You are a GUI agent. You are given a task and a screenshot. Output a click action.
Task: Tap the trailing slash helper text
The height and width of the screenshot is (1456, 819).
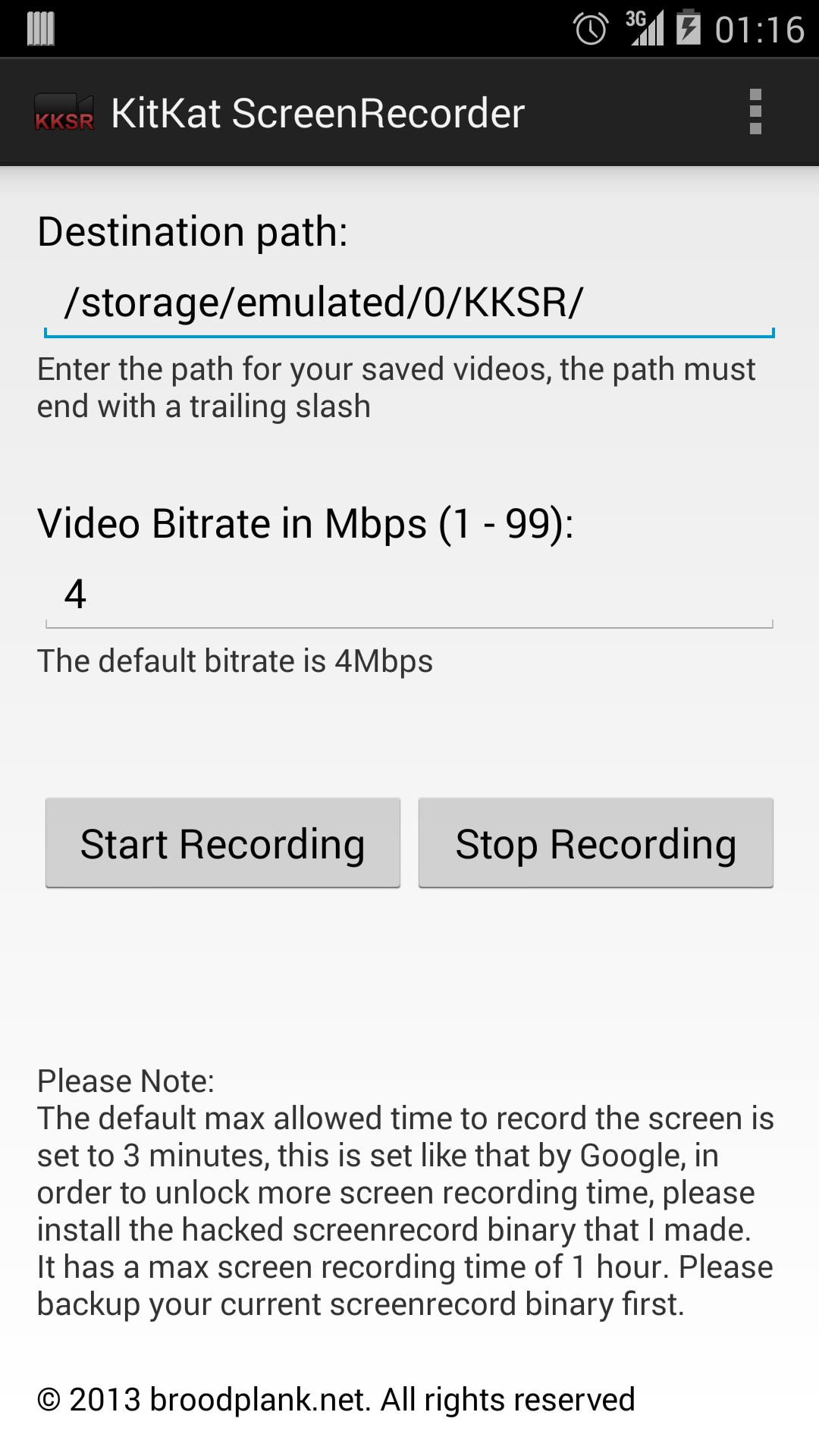pyautogui.click(x=396, y=387)
